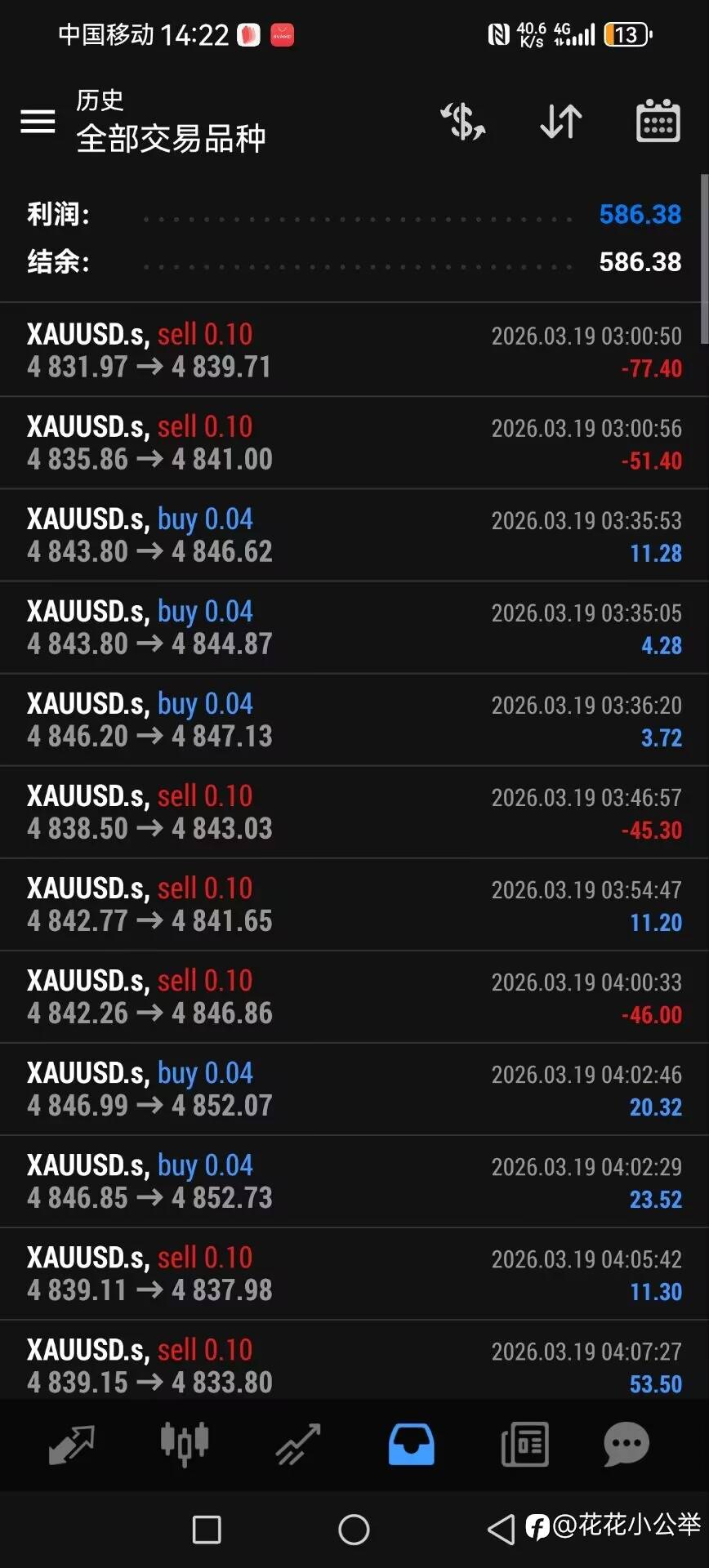The image size is (709, 1568).
Task: Switch to the Quotes screen
Action: 70,1444
